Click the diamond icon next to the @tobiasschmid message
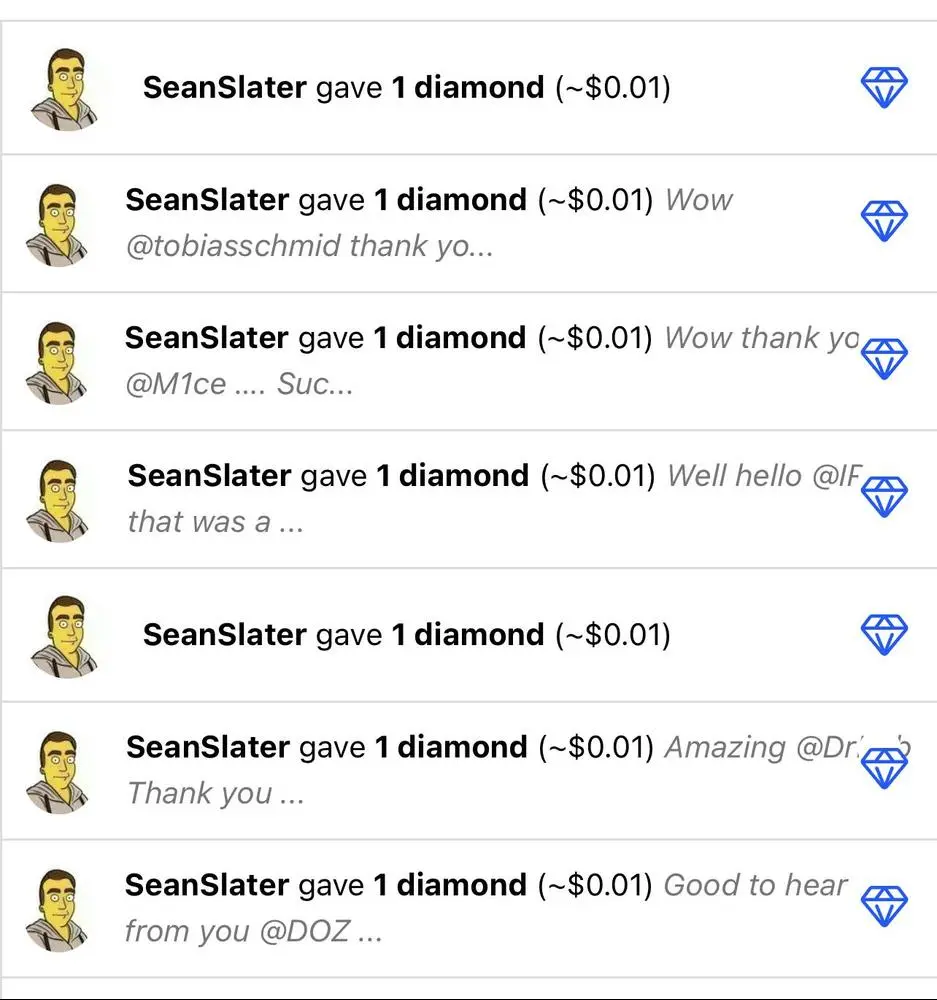The image size is (937, 1000). [884, 222]
